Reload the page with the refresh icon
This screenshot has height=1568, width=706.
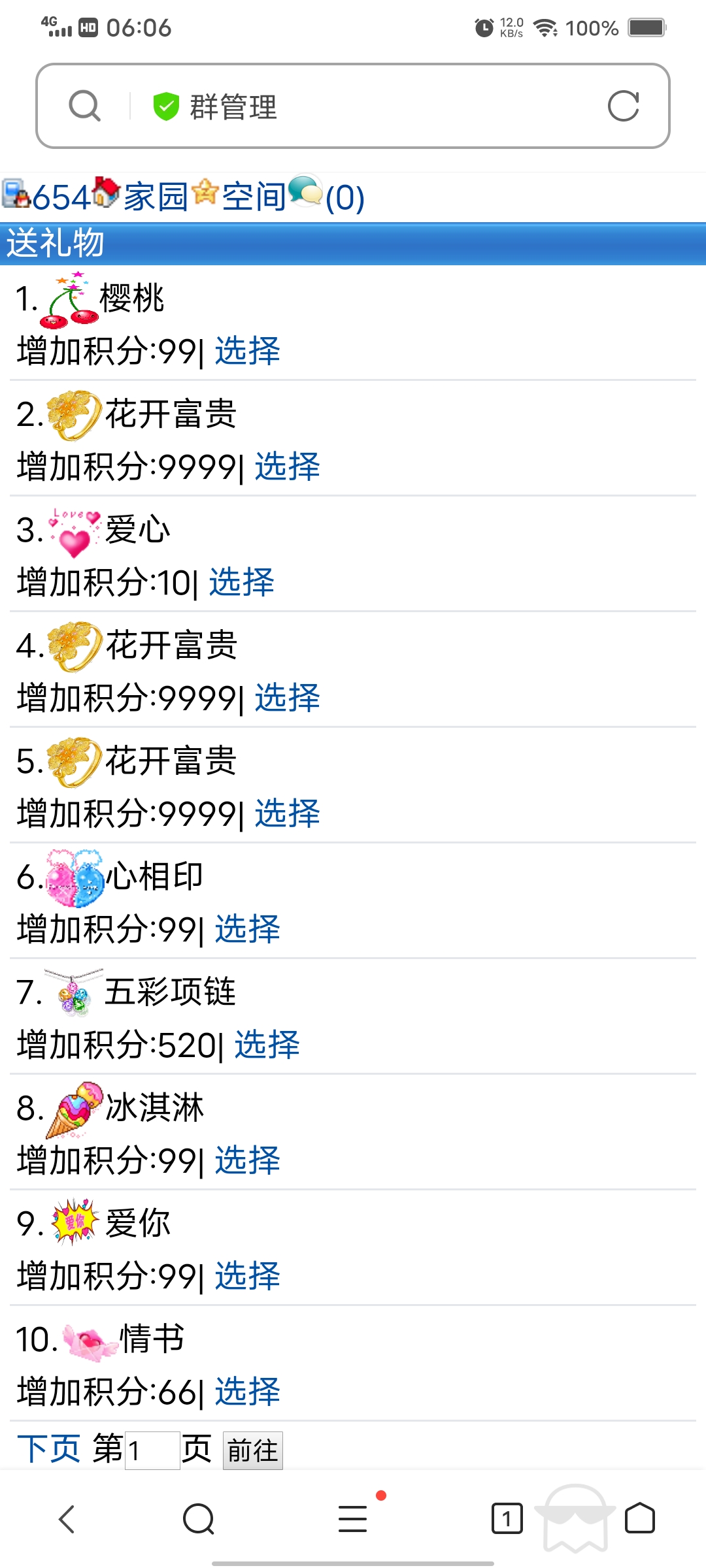click(x=623, y=105)
